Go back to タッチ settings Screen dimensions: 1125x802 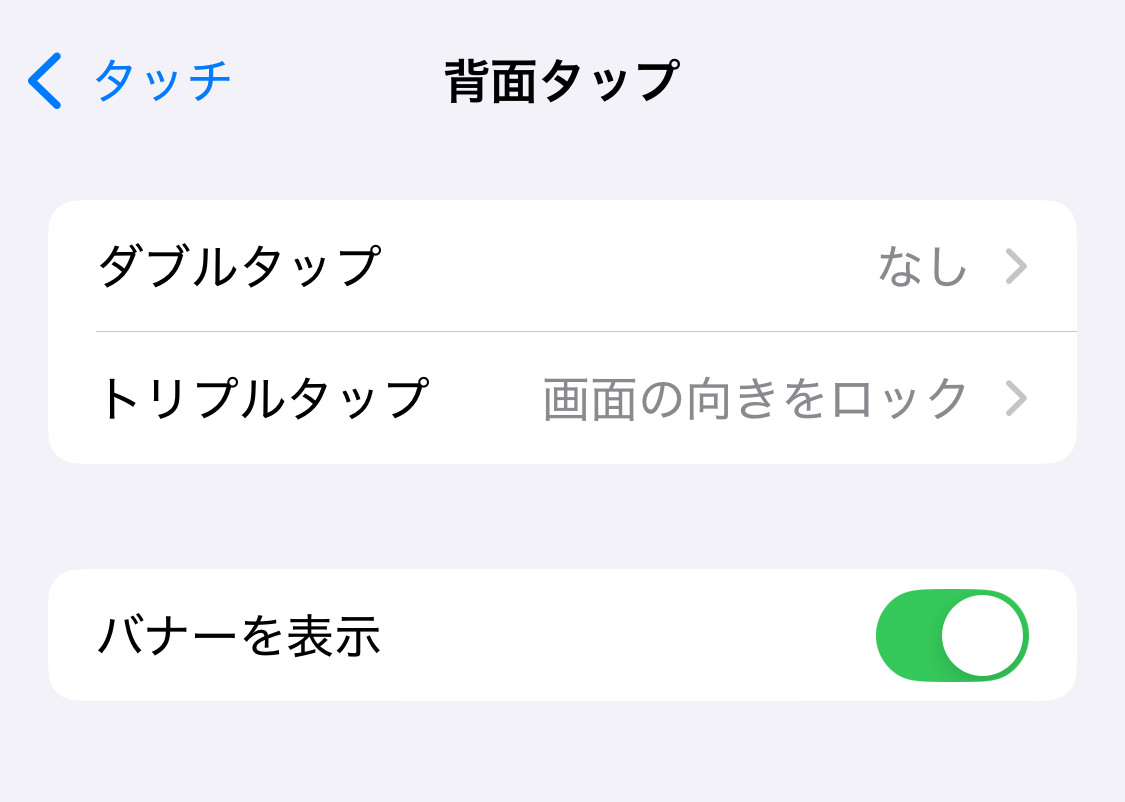tap(130, 81)
